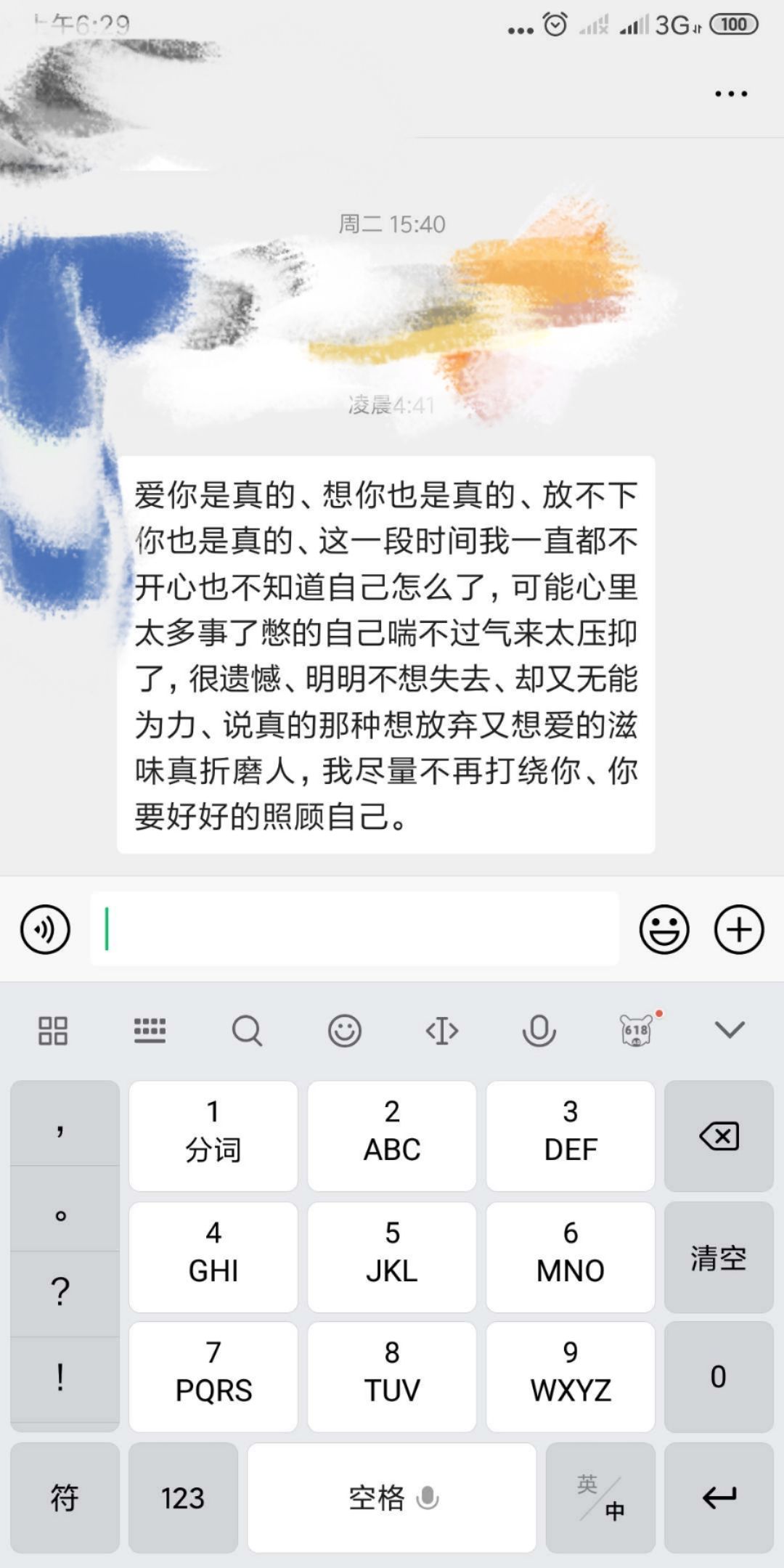Image resolution: width=784 pixels, height=1568 pixels.
Task: Switch to the 123 number keyboard
Action: [183, 1498]
